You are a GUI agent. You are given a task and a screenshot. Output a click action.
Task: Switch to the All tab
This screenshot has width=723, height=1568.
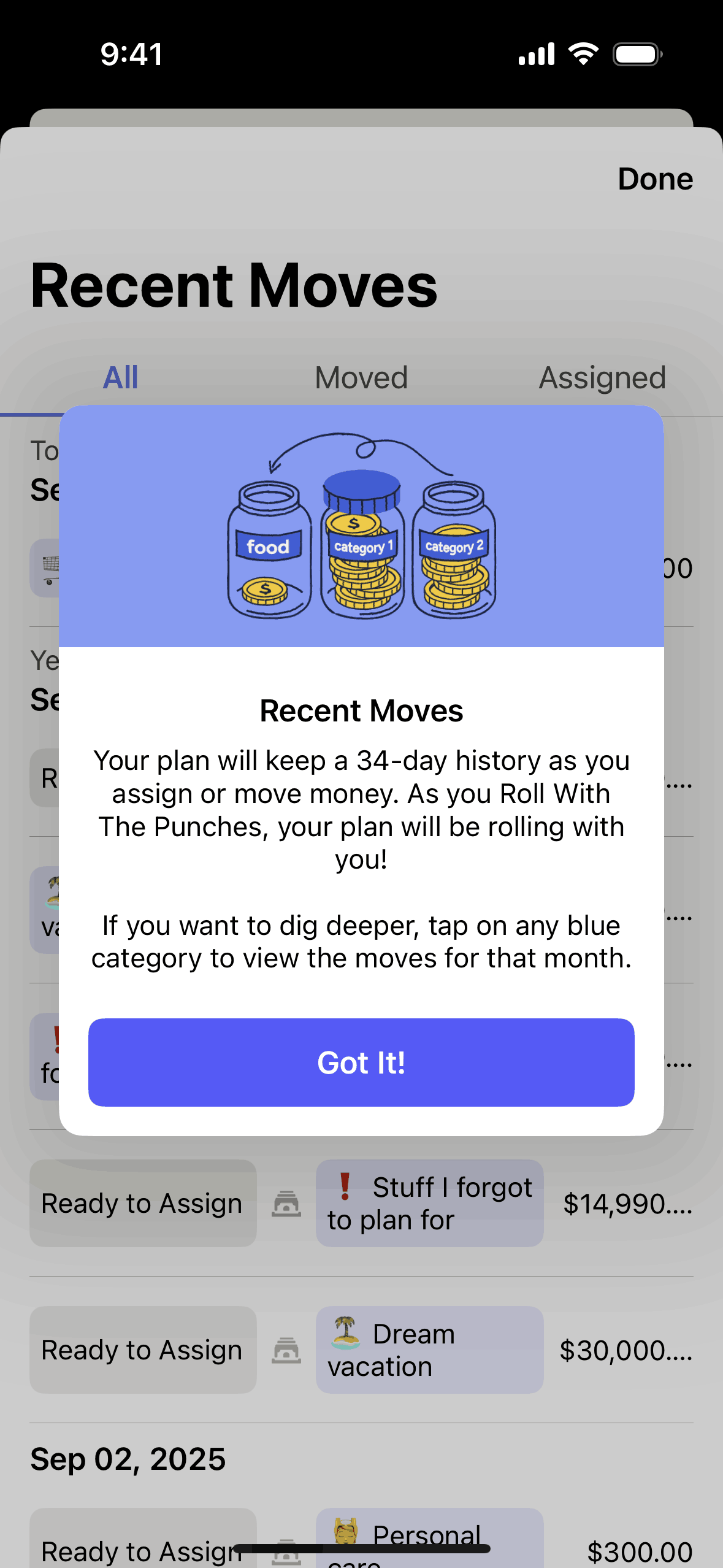coord(120,377)
